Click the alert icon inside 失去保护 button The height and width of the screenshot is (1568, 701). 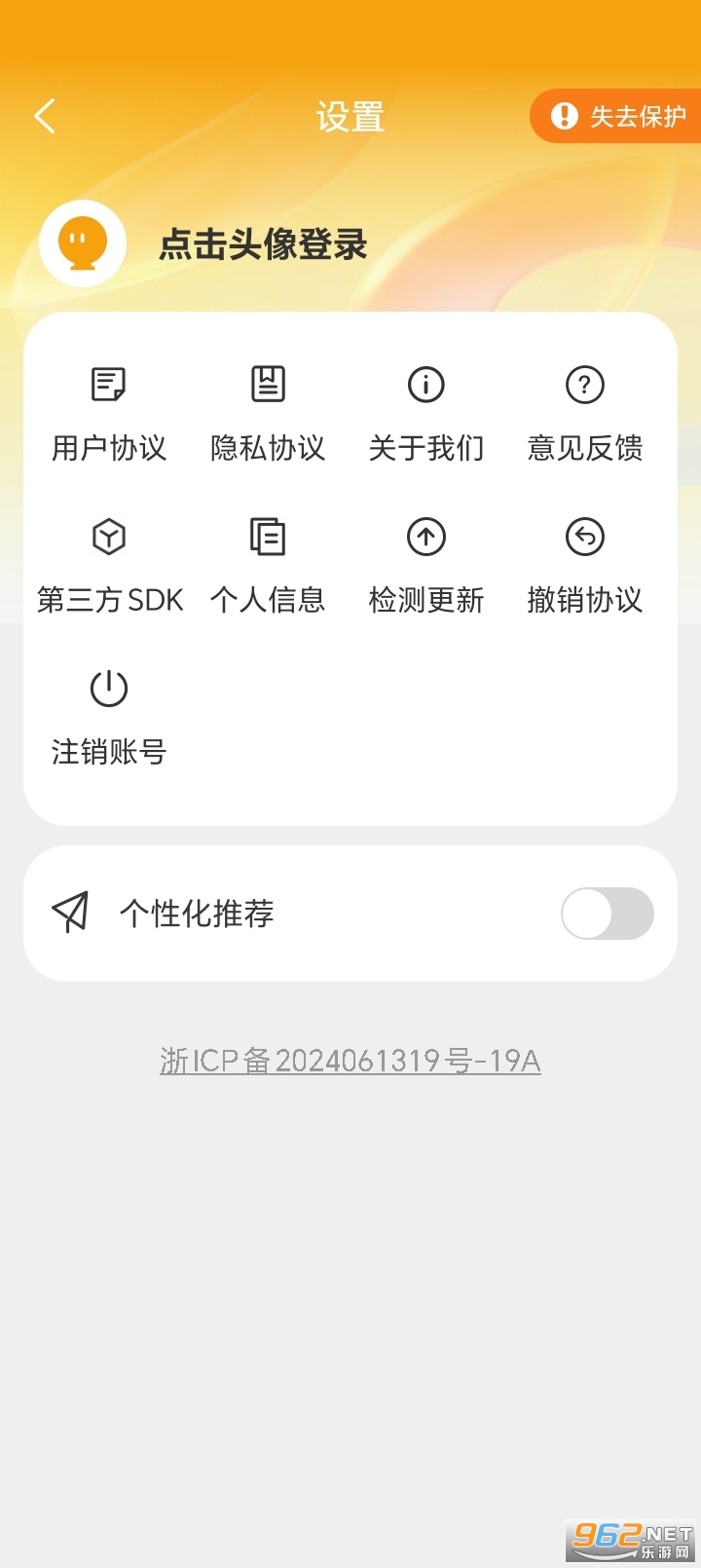(x=565, y=116)
